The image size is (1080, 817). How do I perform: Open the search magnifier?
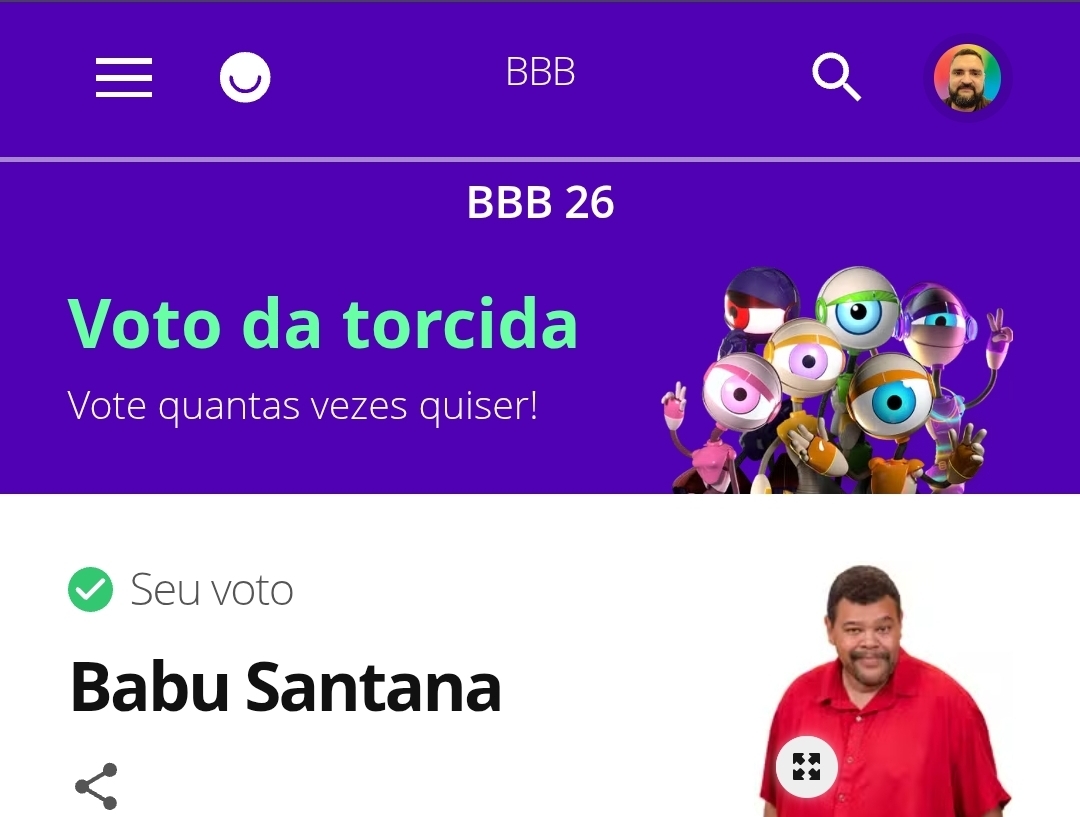click(x=836, y=76)
